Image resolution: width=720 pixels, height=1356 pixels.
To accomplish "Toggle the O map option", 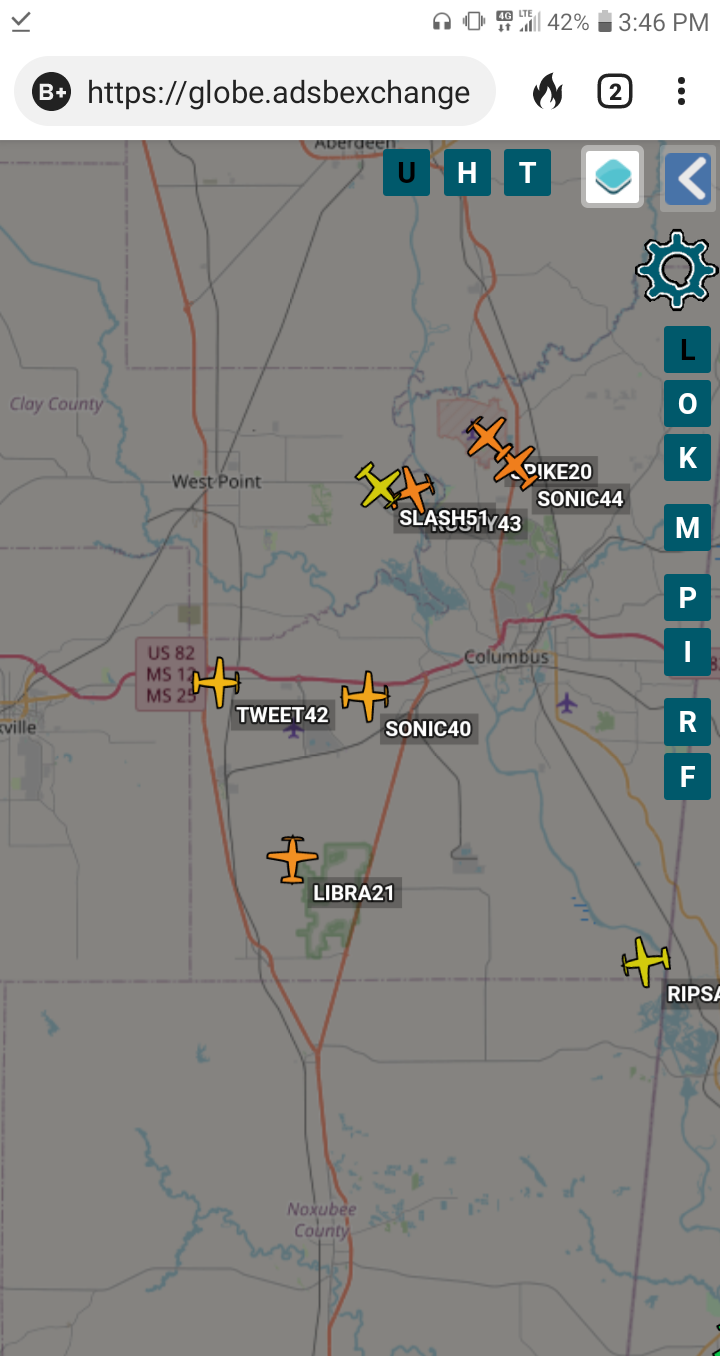I will pyautogui.click(x=687, y=404).
